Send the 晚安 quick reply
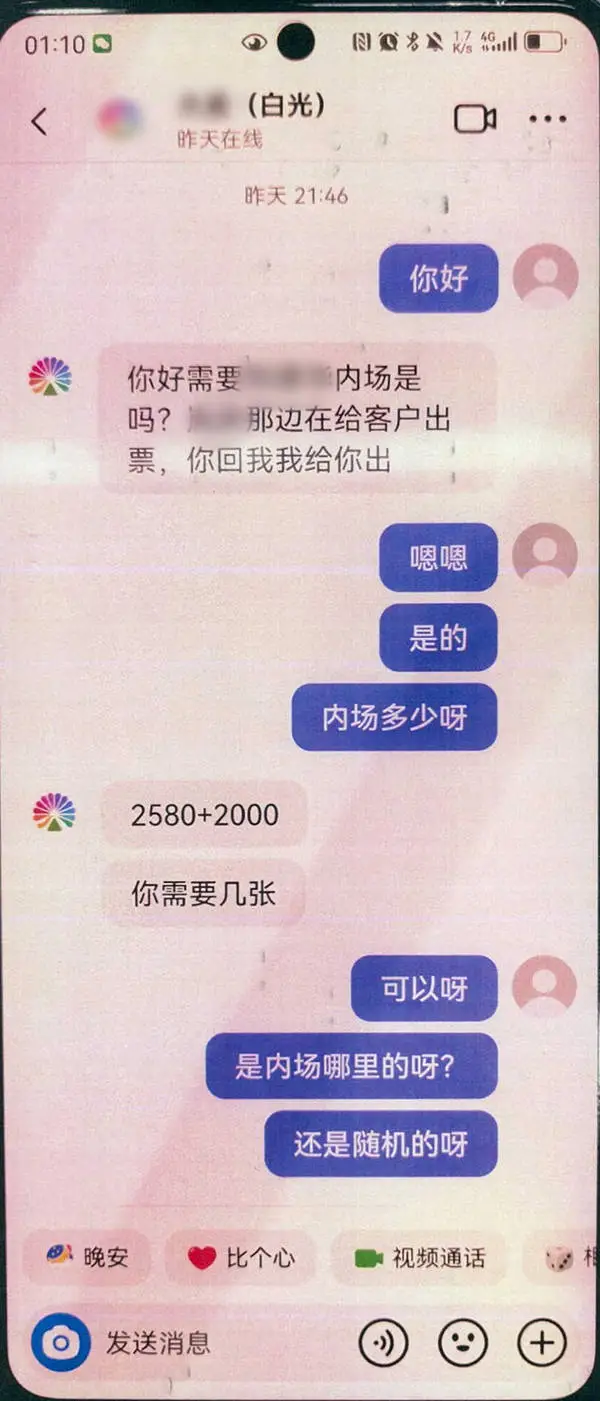 pyautogui.click(x=88, y=1257)
